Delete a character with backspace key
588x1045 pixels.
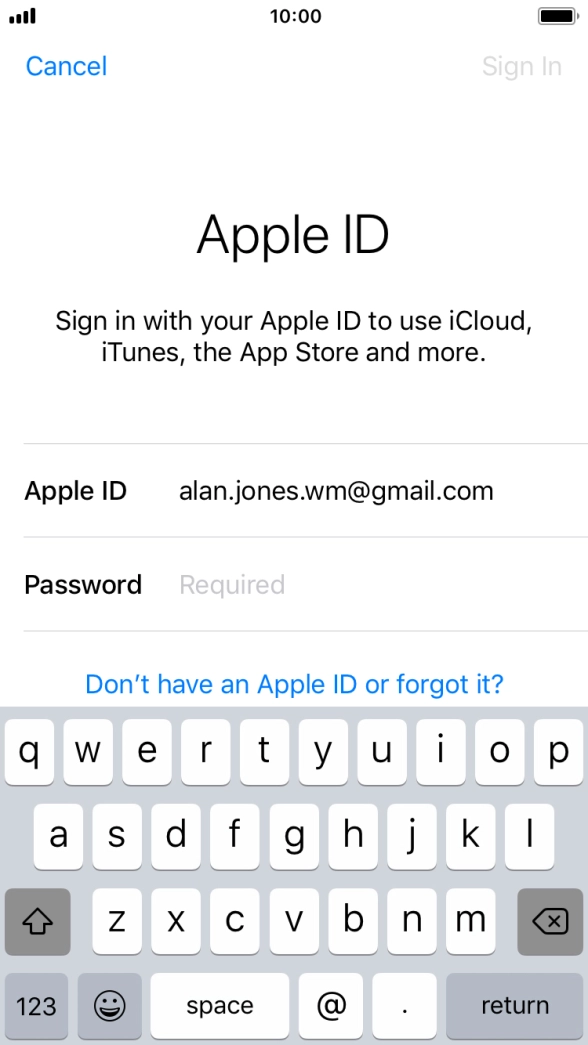tap(549, 922)
